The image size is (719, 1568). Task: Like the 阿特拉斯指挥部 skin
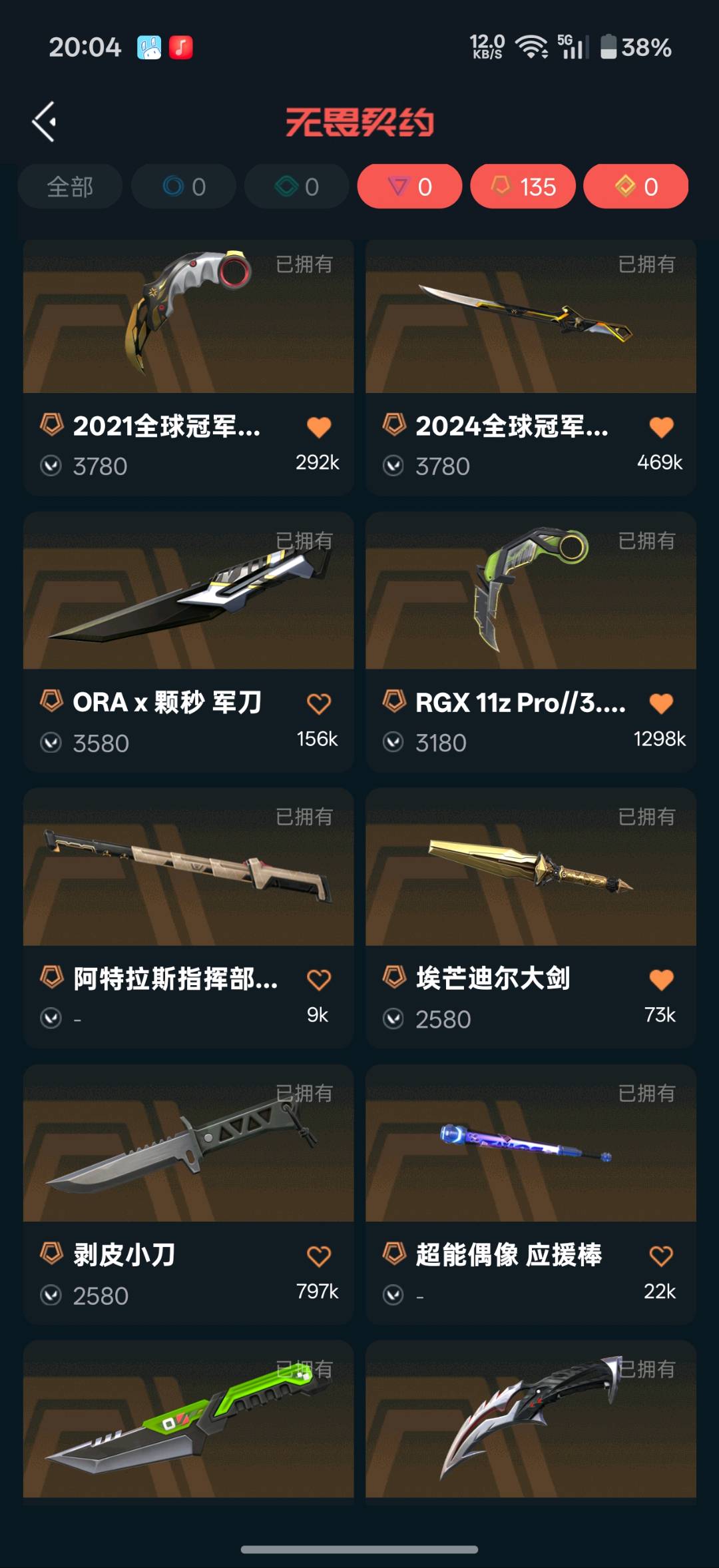coord(319,979)
